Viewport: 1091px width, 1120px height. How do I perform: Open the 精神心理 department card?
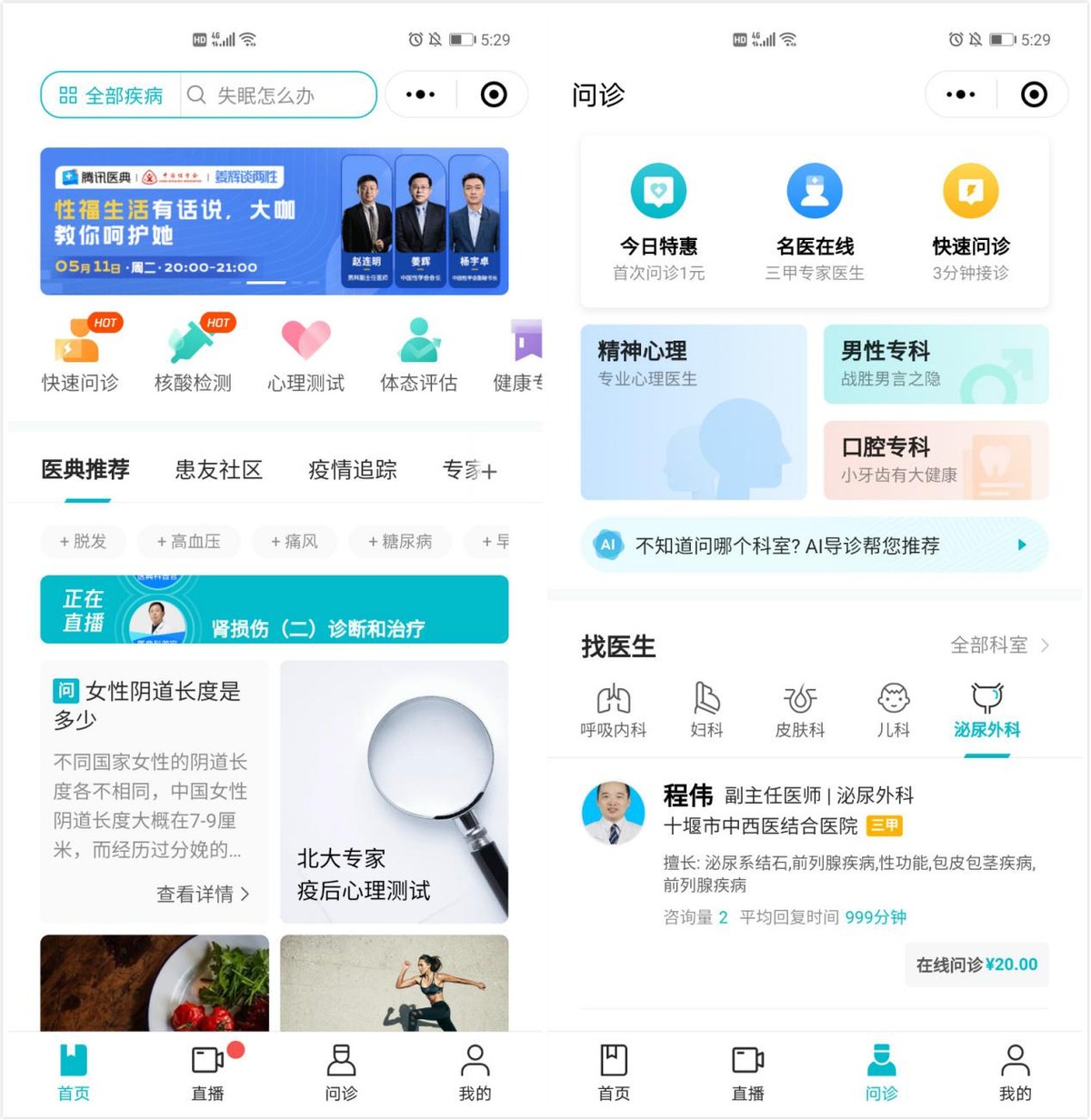point(693,412)
